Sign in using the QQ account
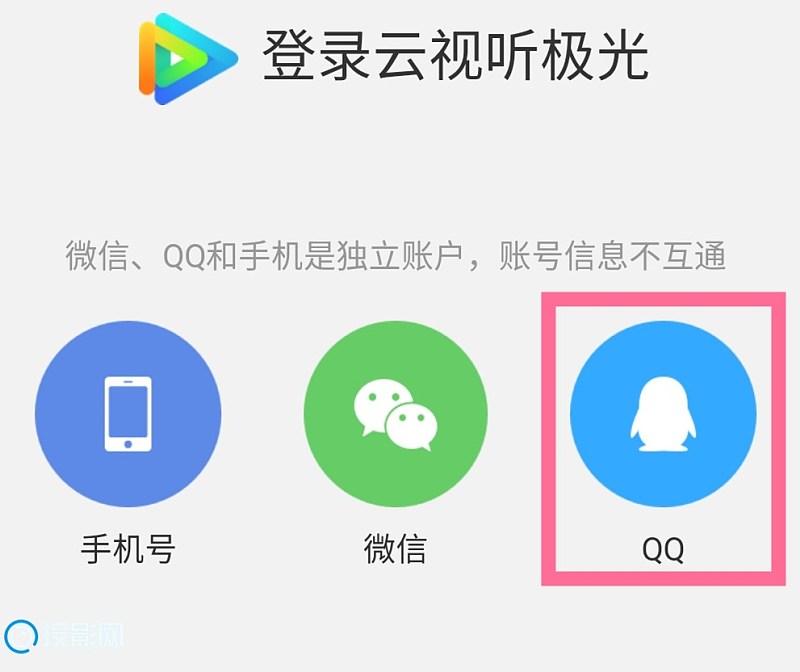 (663, 414)
